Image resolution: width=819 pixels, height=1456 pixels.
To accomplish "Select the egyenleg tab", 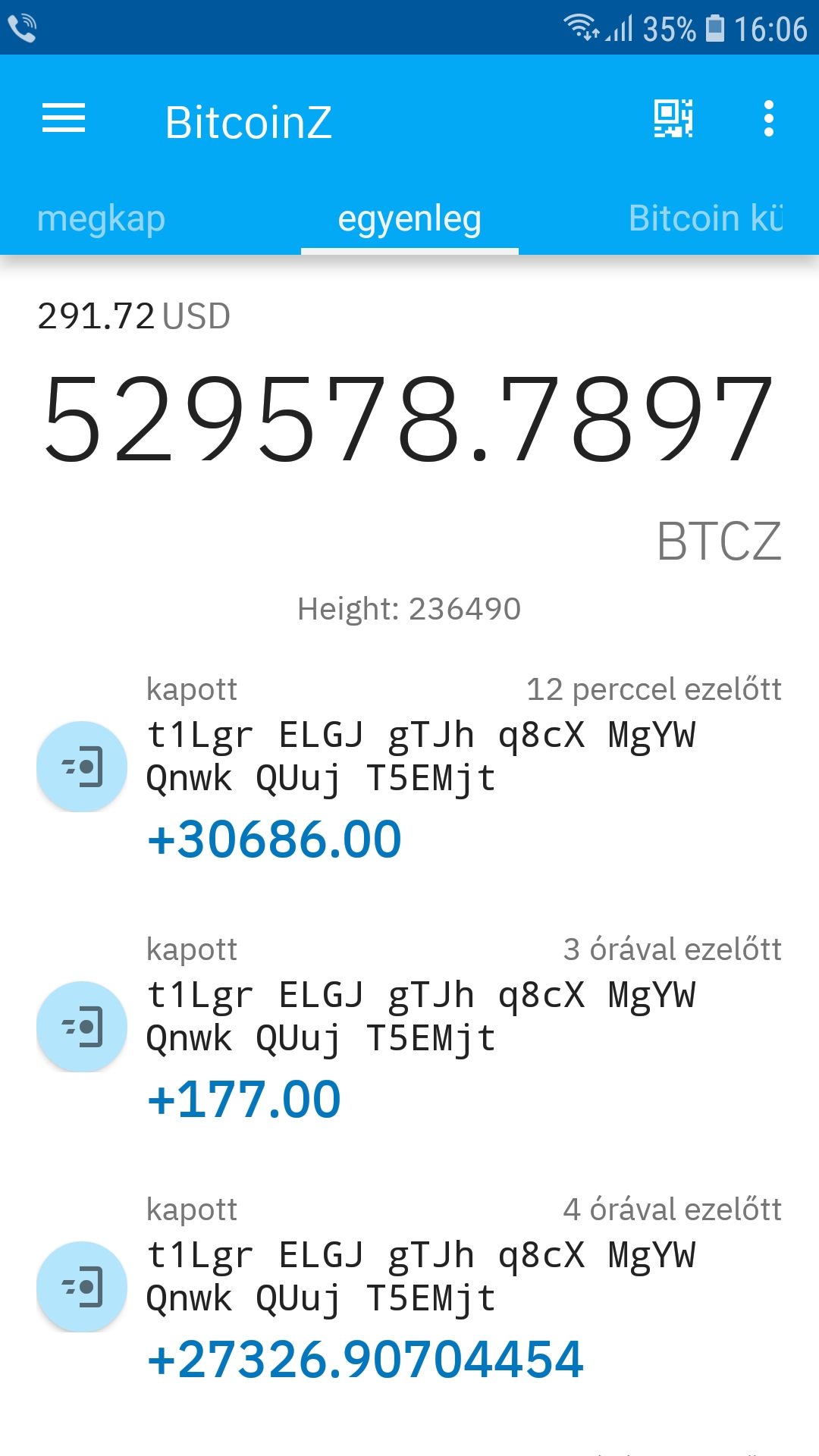I will tap(409, 218).
